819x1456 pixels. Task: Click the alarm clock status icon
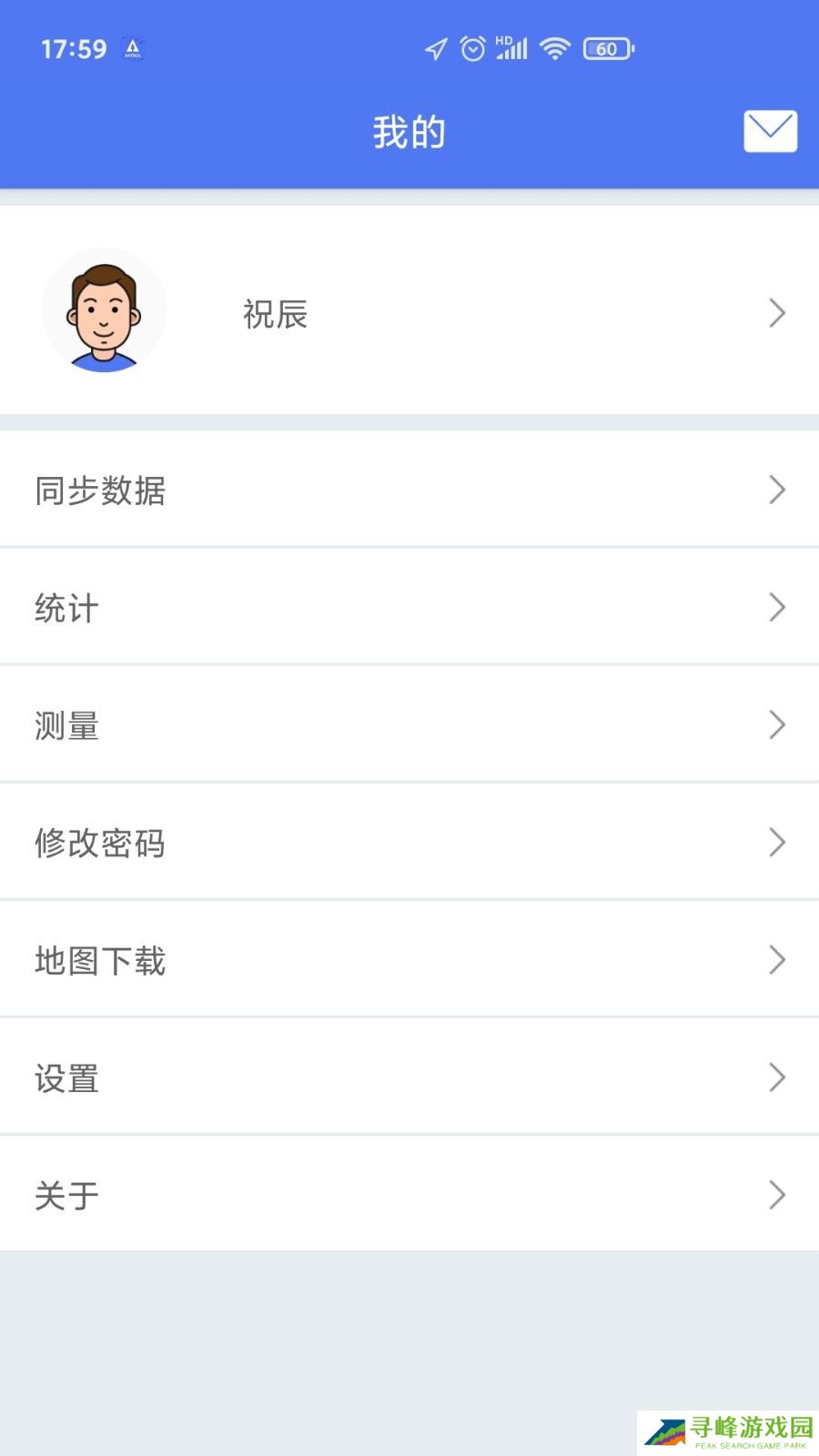pos(472,48)
